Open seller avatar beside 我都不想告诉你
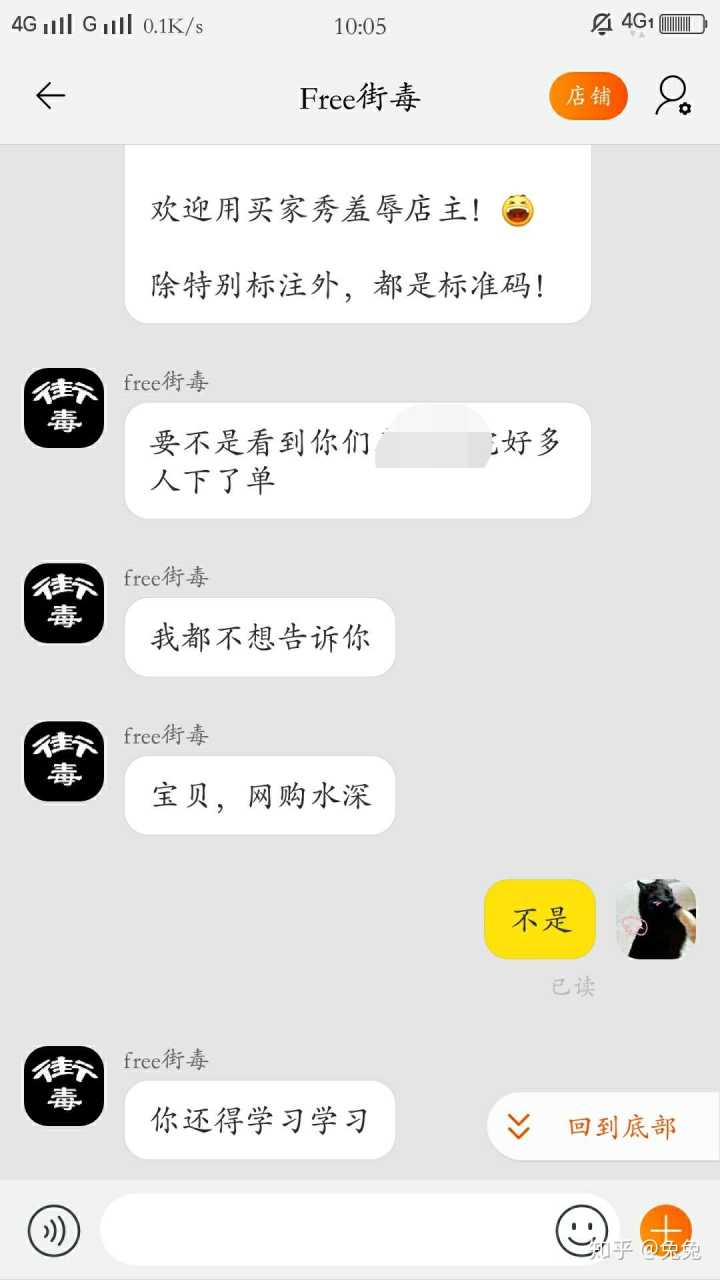The height and width of the screenshot is (1280, 720). [x=64, y=603]
